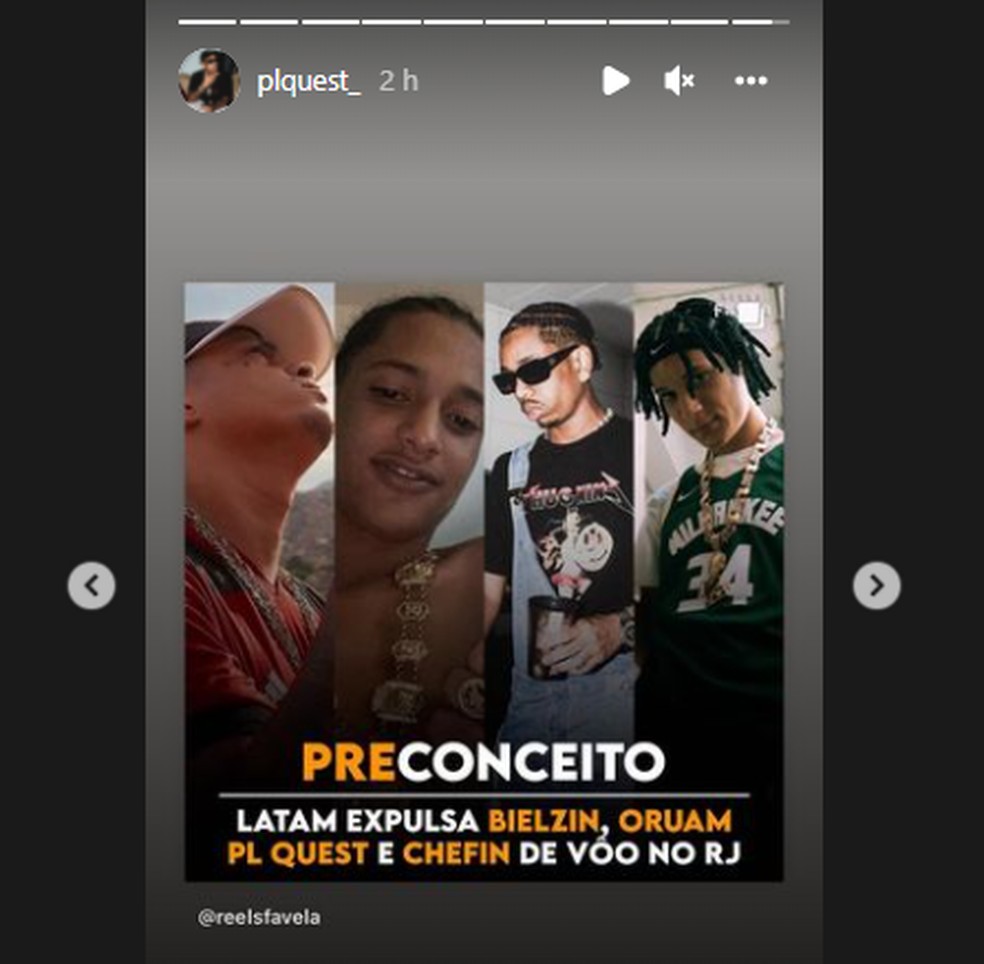Go to the previous story
984x964 pixels.
[x=91, y=586]
